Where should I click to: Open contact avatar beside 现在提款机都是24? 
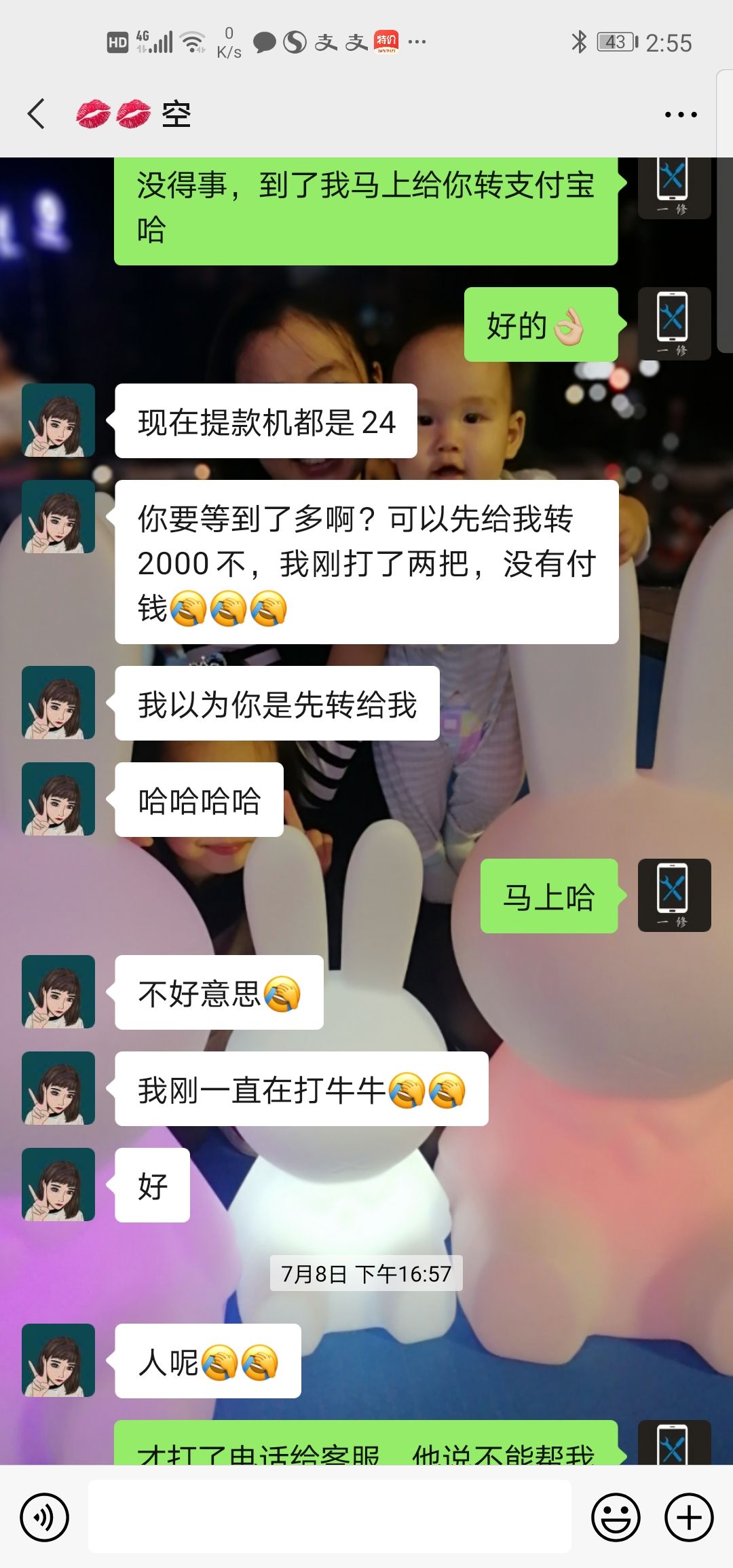click(x=58, y=420)
